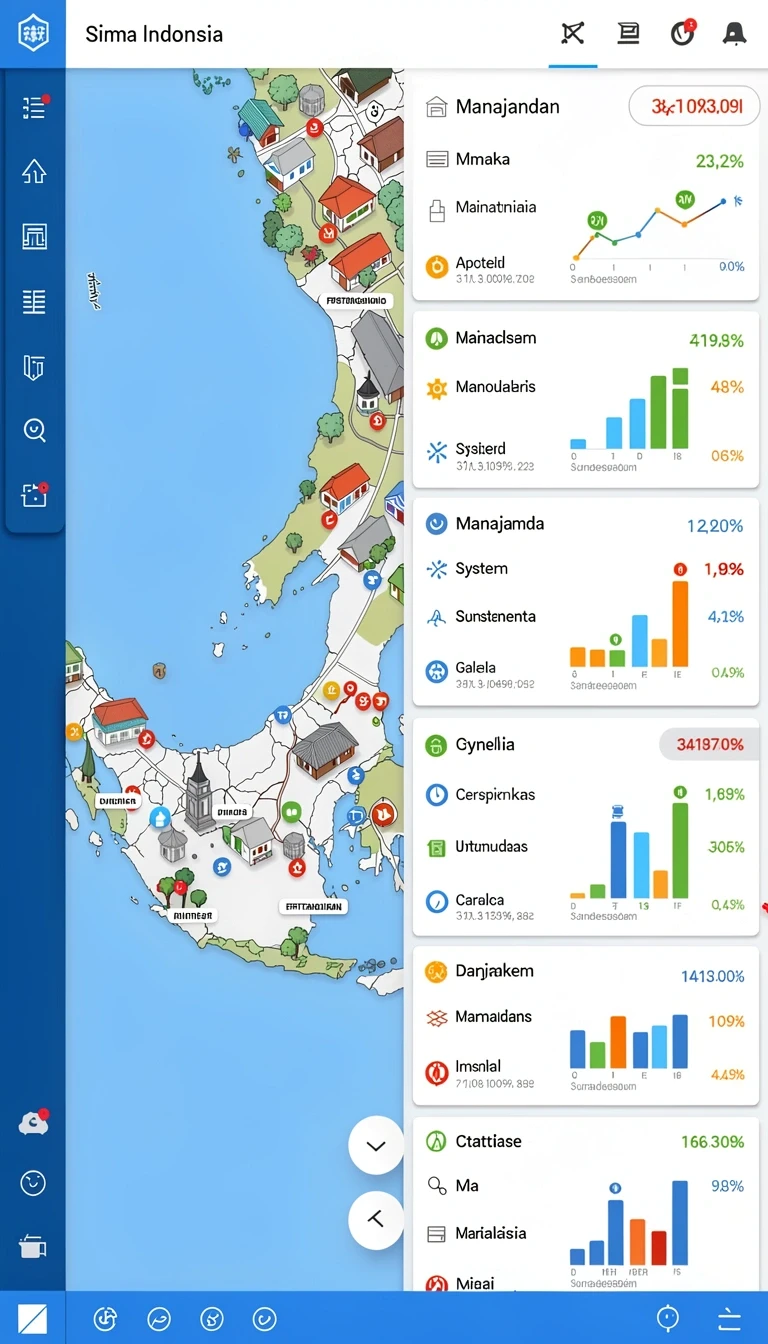Tap the smiley face icon in sidebar
This screenshot has width=768, height=1344.
[x=33, y=1183]
